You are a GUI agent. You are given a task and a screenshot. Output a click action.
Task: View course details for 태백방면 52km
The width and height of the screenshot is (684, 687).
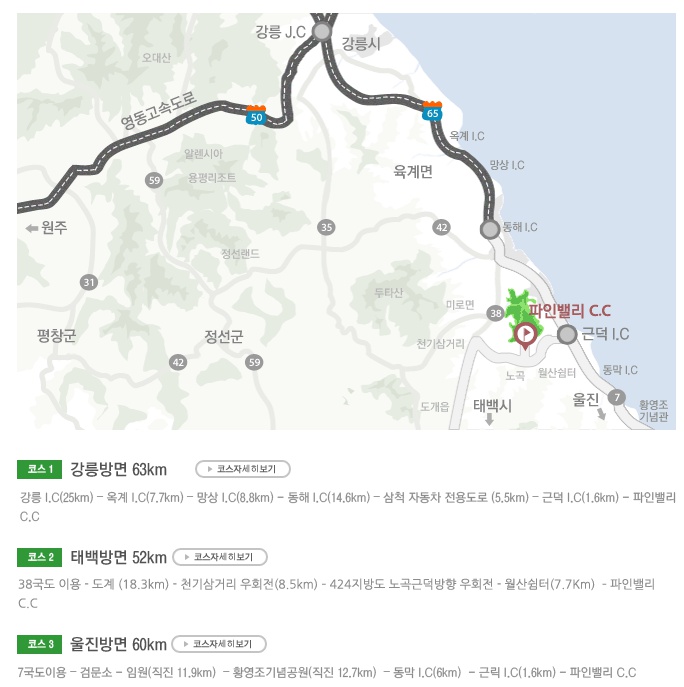tap(220, 557)
